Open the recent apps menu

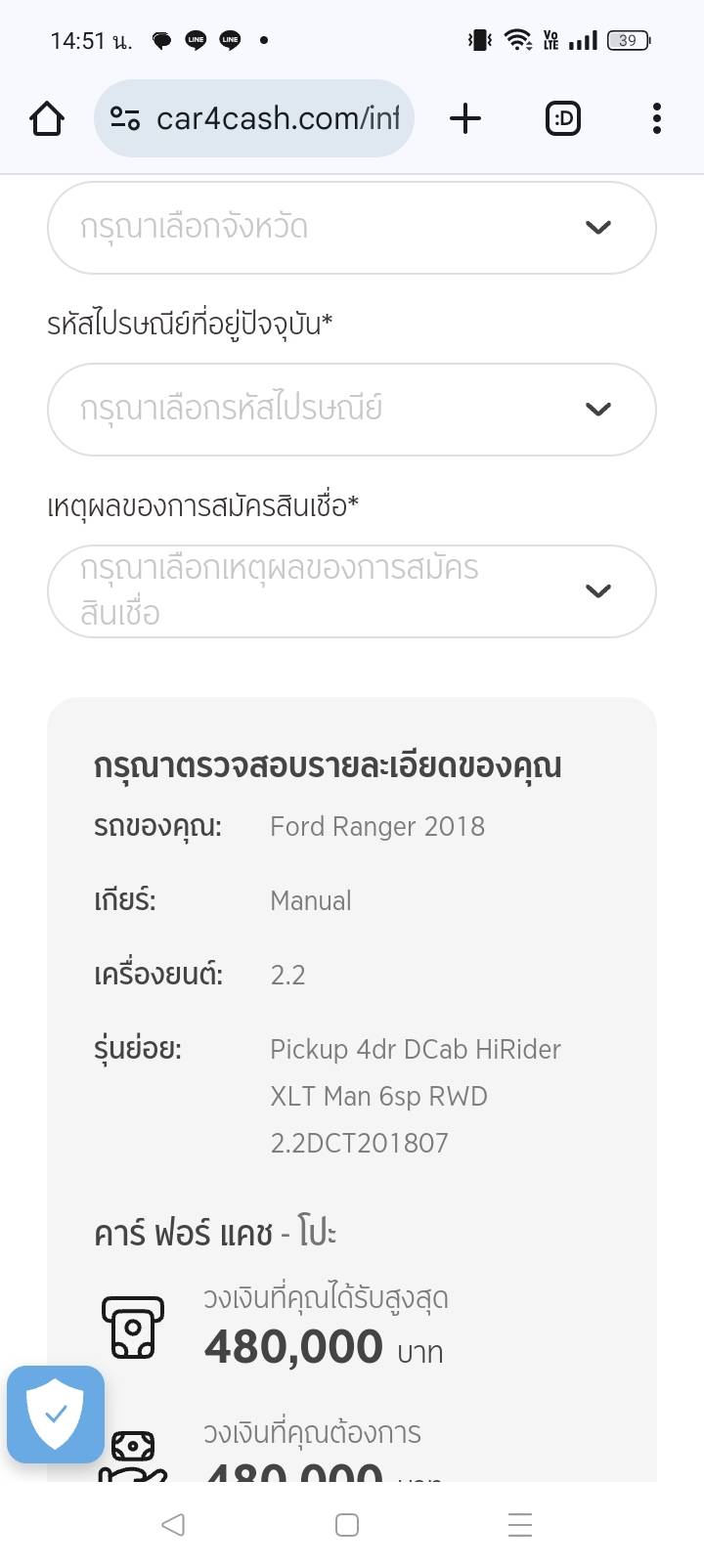[520, 1524]
